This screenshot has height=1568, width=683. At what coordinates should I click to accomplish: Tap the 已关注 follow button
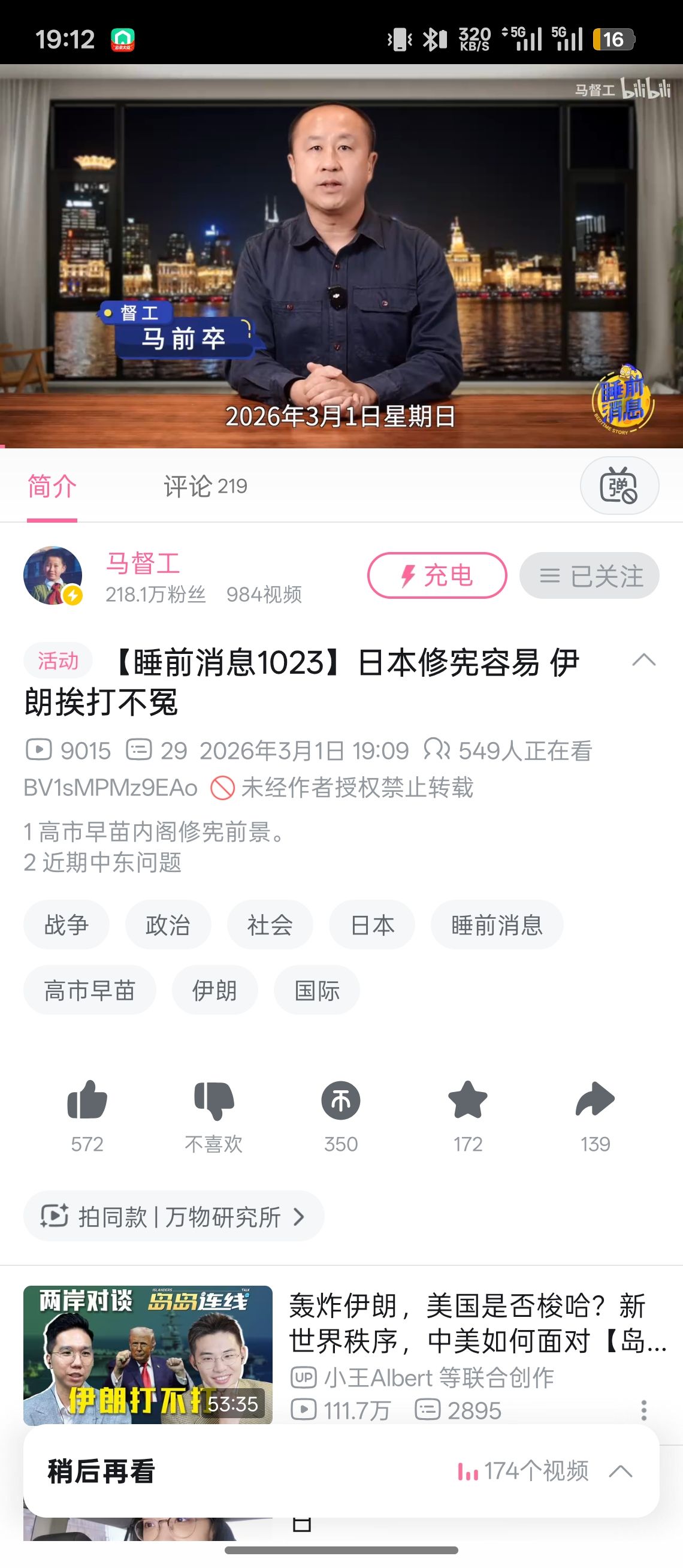(589, 575)
